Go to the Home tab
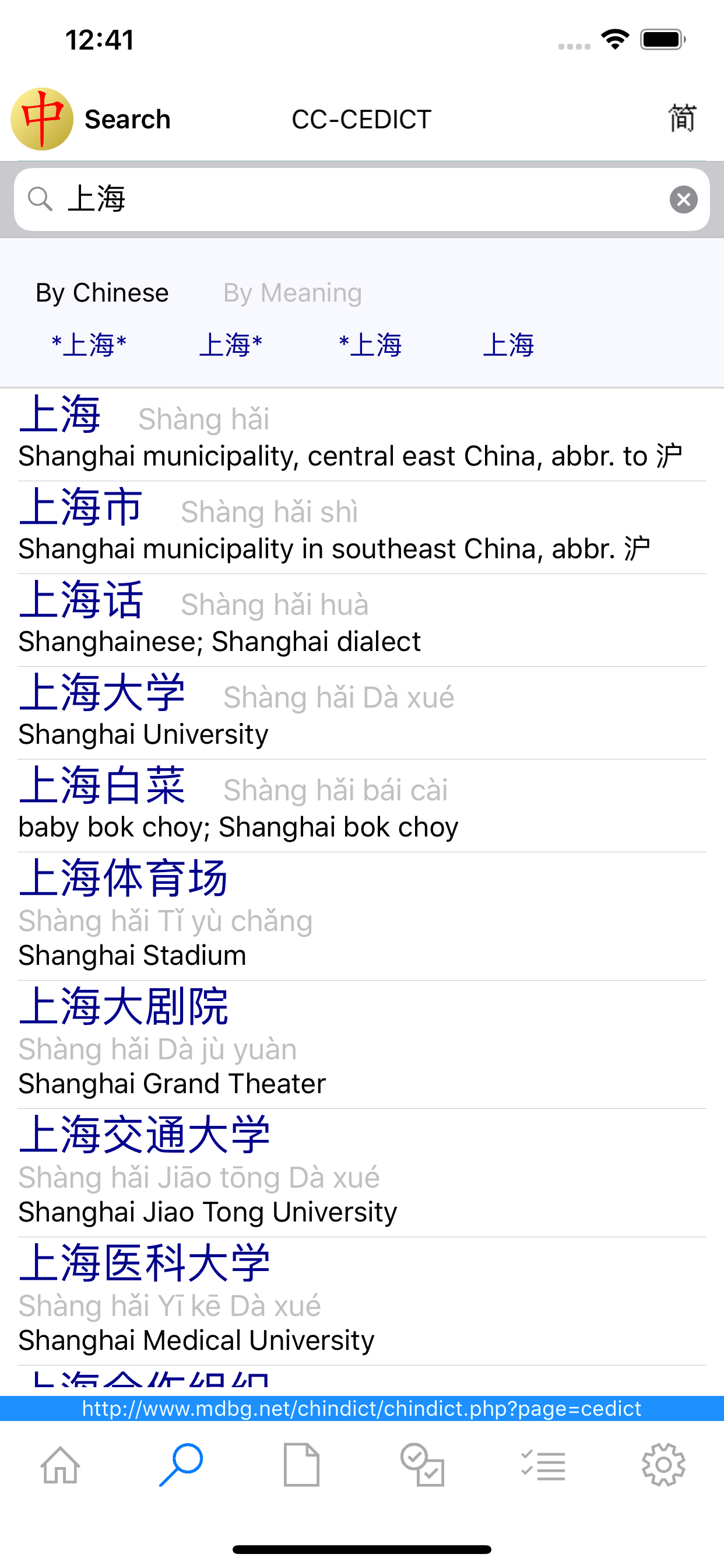Screen dimensions: 724x1568 click(x=60, y=1465)
